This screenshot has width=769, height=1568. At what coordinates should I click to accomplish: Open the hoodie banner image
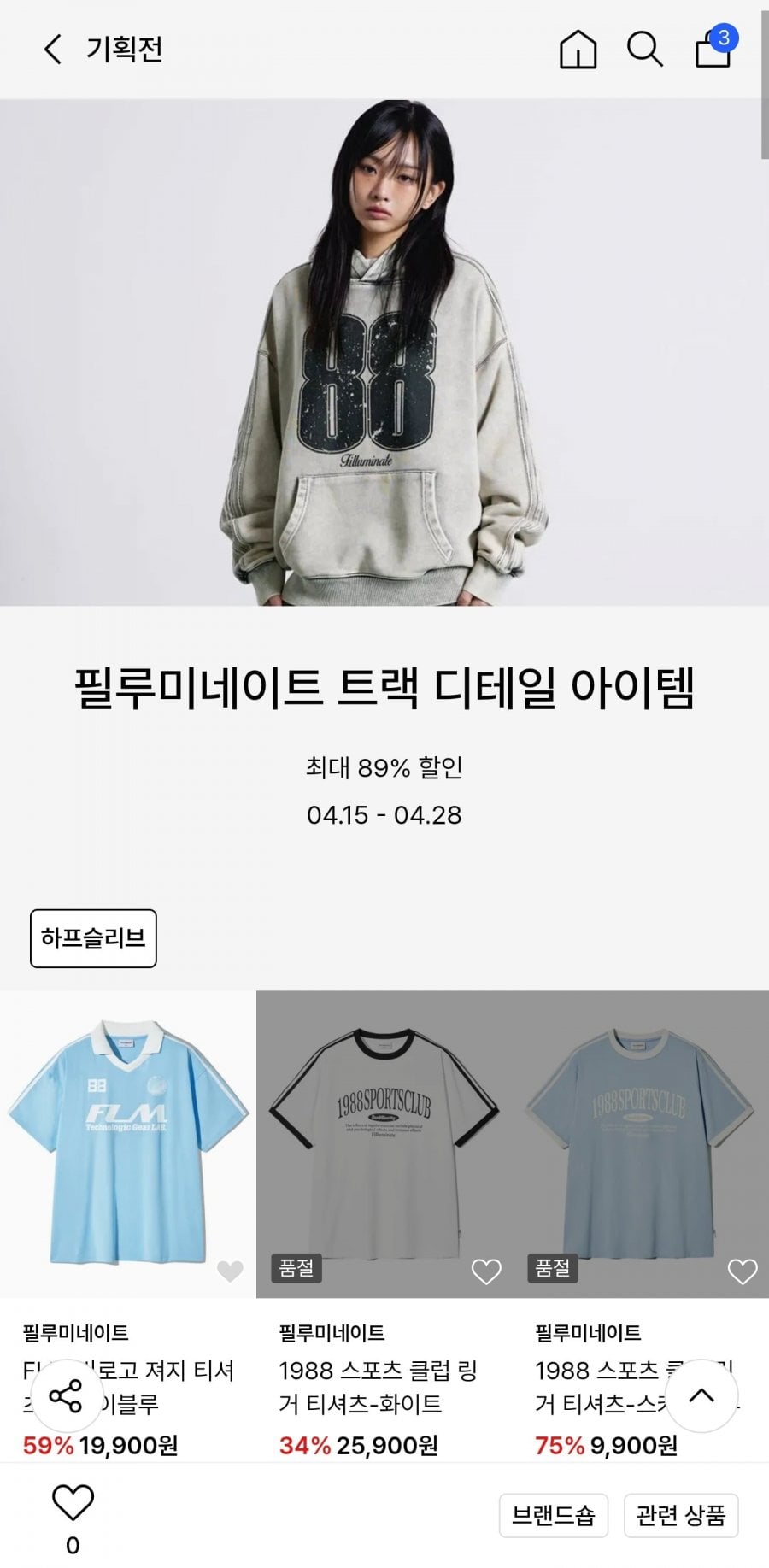pos(384,352)
